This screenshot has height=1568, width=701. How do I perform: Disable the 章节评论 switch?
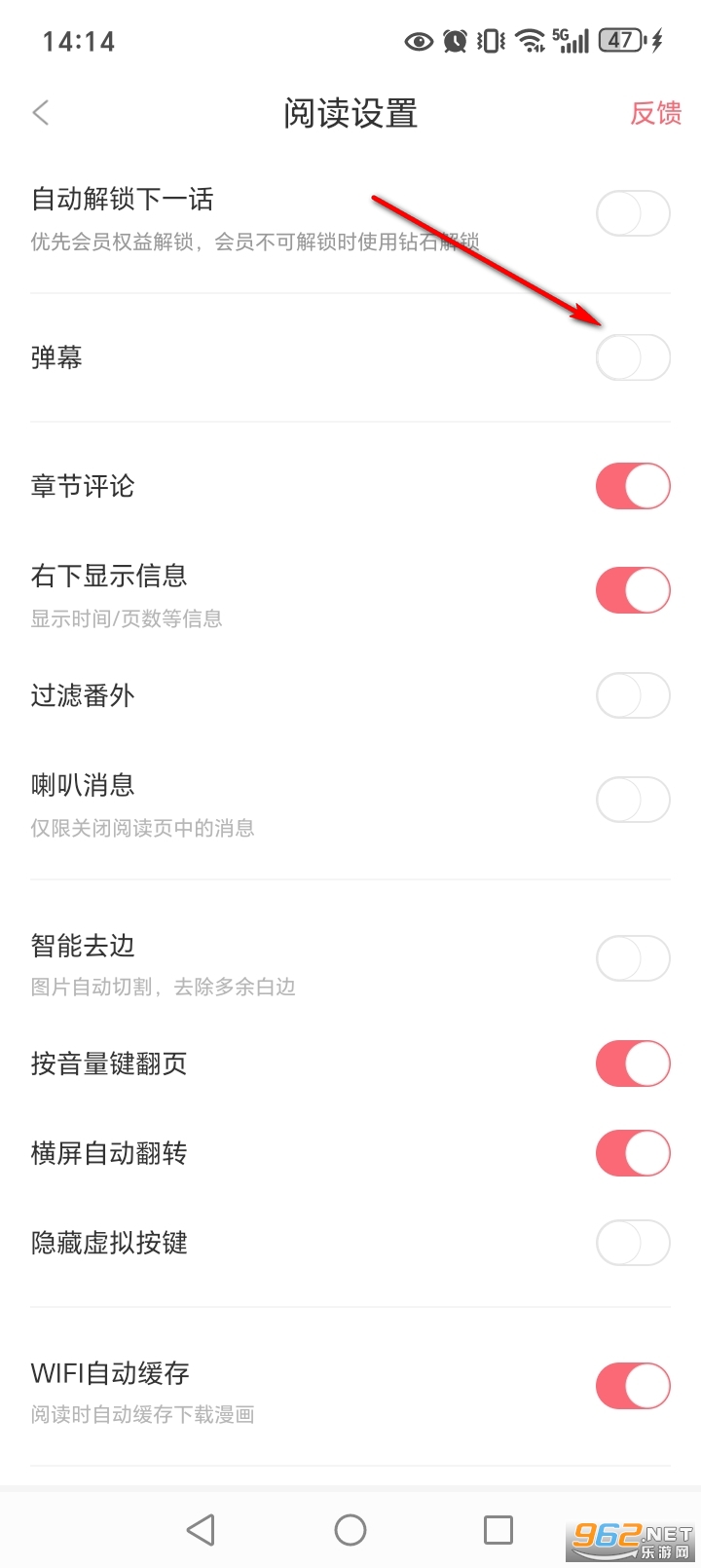point(632,485)
